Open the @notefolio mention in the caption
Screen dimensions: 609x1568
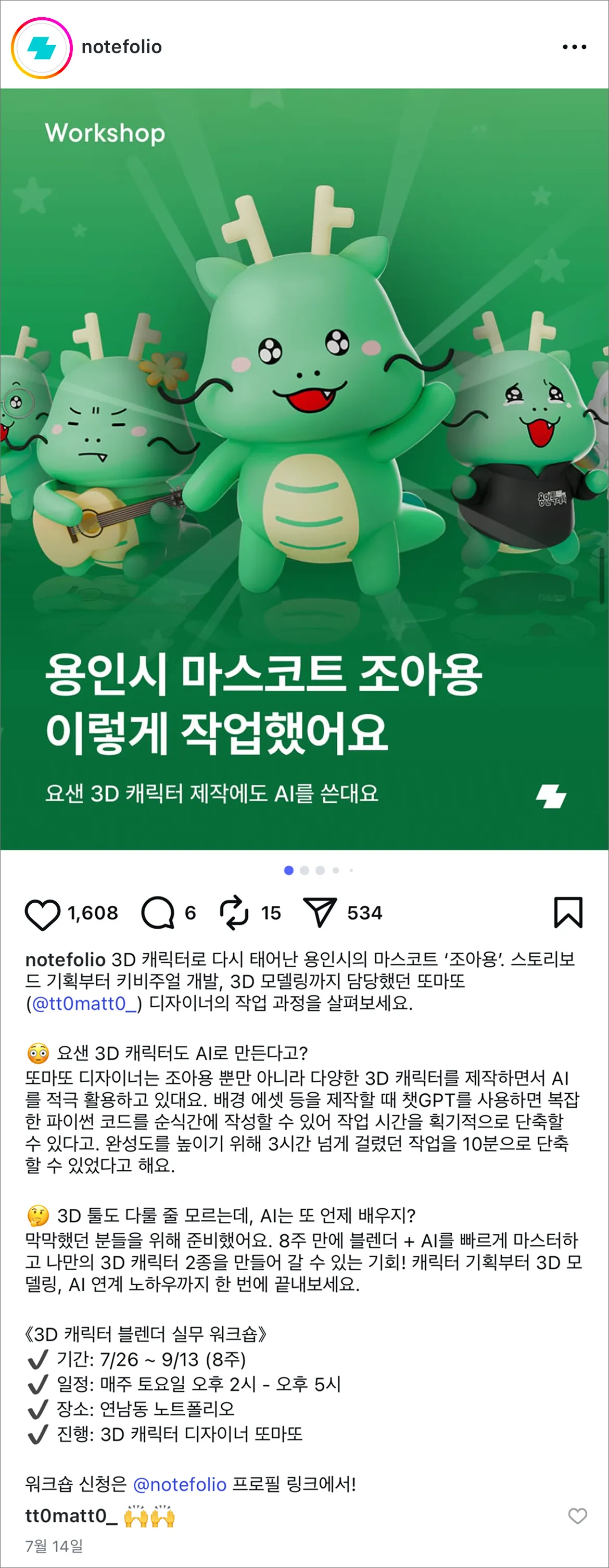tap(180, 1485)
